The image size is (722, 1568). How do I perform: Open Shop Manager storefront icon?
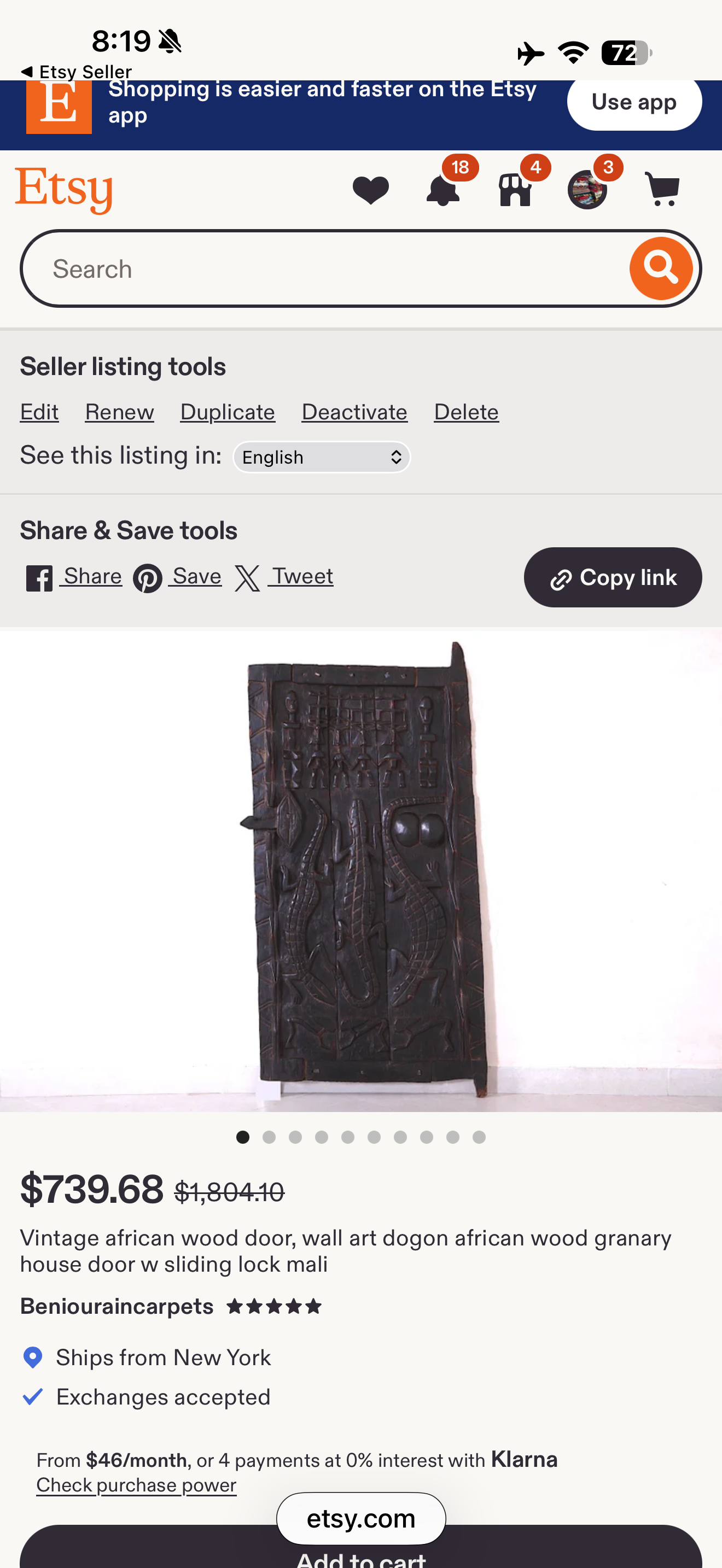pyautogui.click(x=516, y=189)
